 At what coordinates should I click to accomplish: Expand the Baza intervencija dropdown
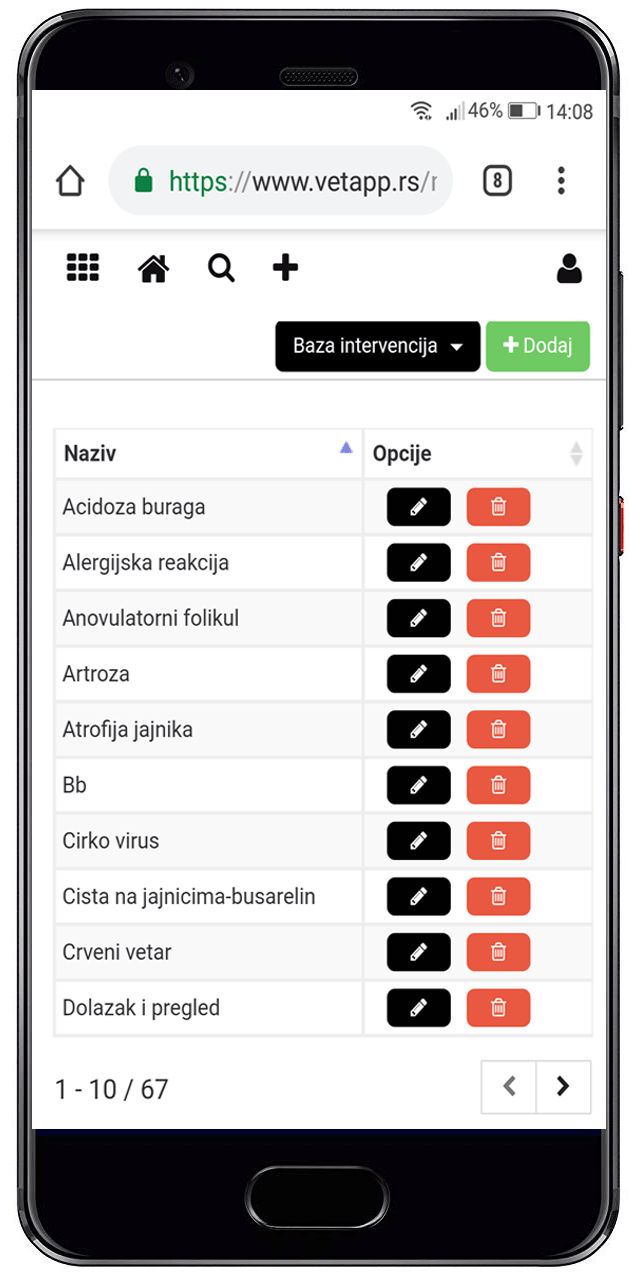tap(378, 347)
